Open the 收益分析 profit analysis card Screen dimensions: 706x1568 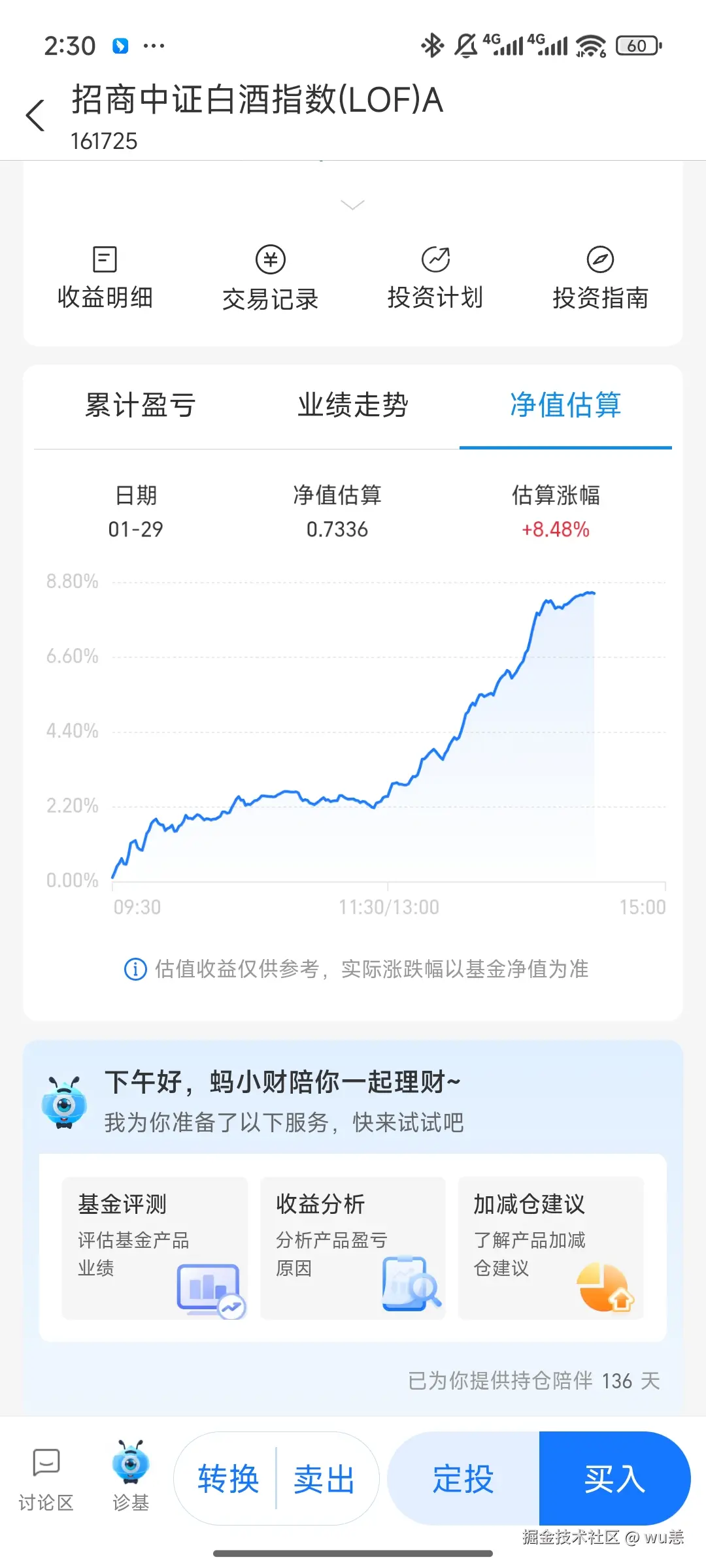(352, 1248)
